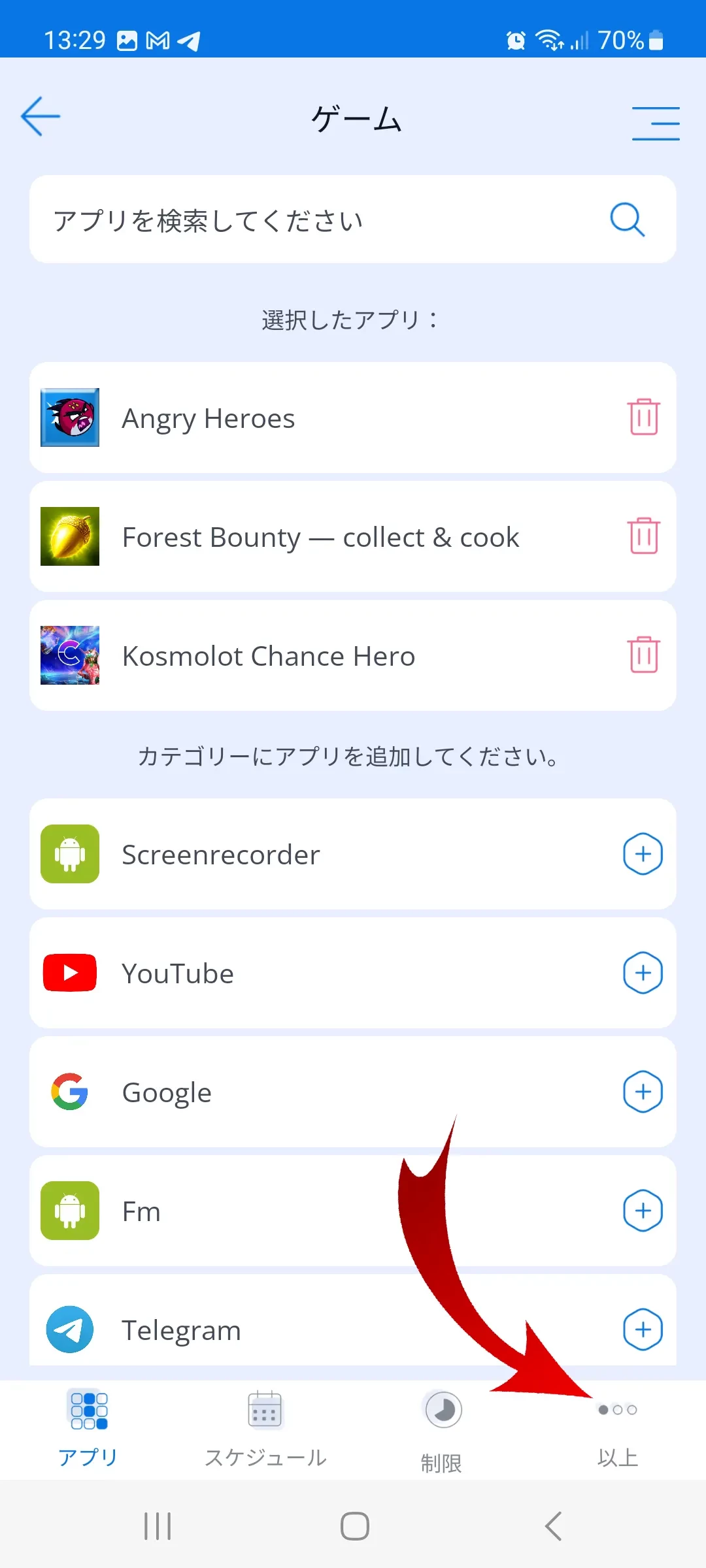Add Telegram to the category
The height and width of the screenshot is (1568, 706).
643,1330
